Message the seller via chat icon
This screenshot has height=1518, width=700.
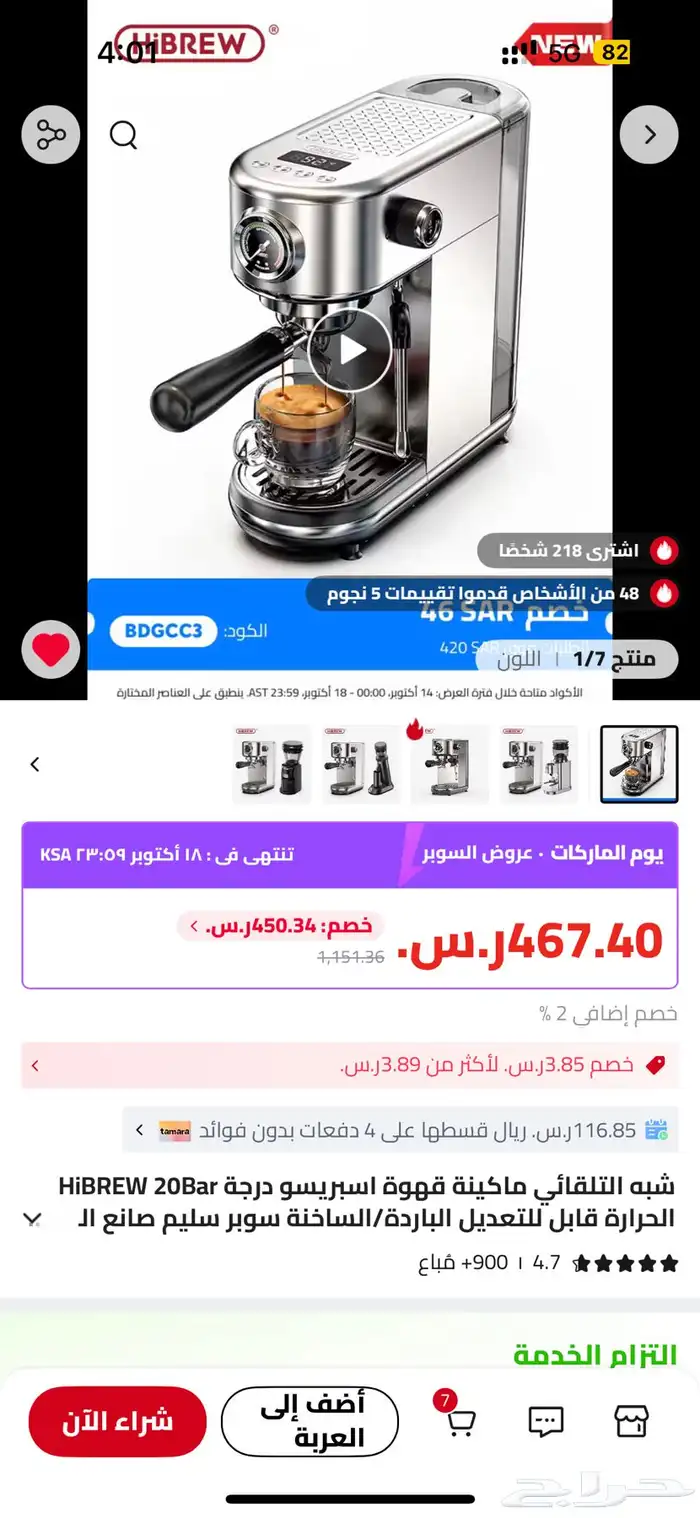click(x=546, y=1421)
